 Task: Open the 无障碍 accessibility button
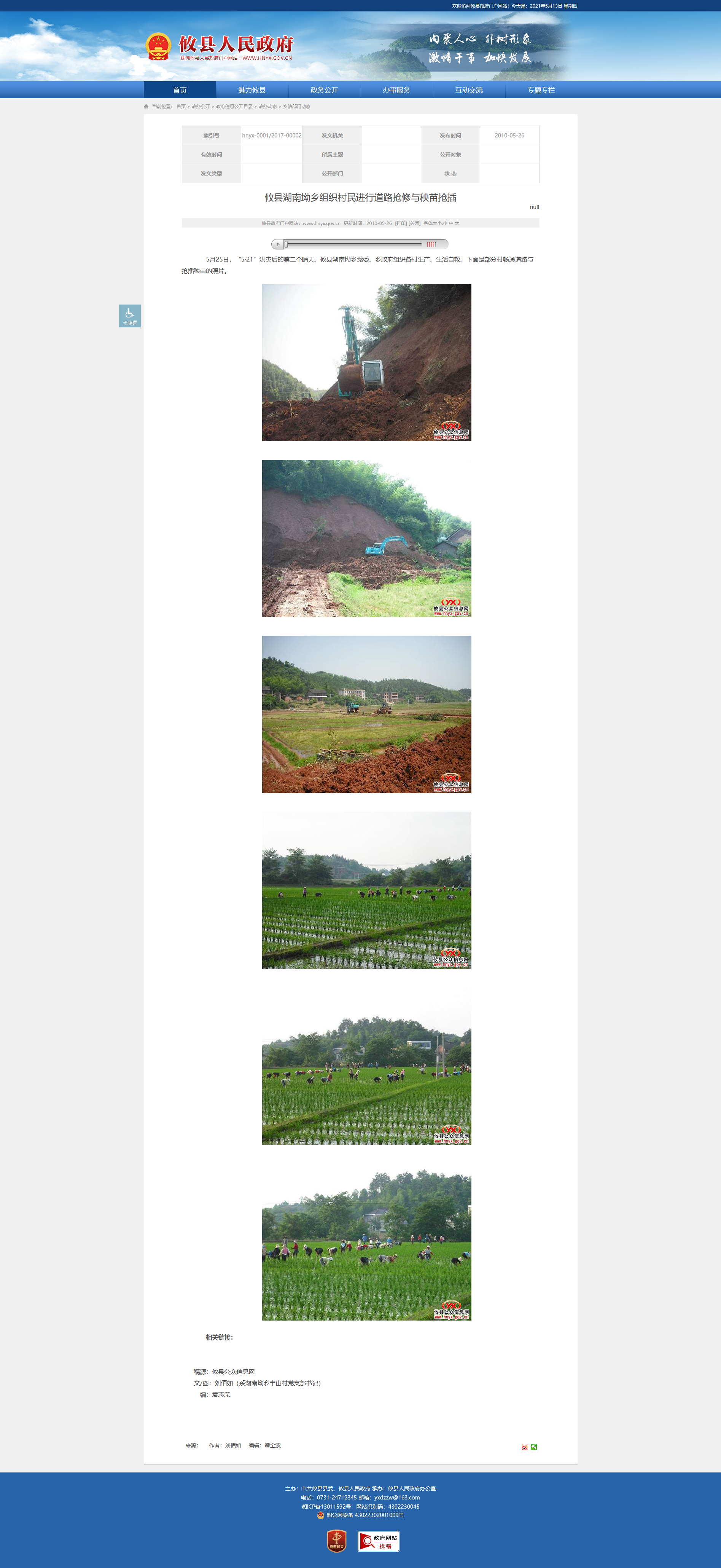click(x=130, y=316)
